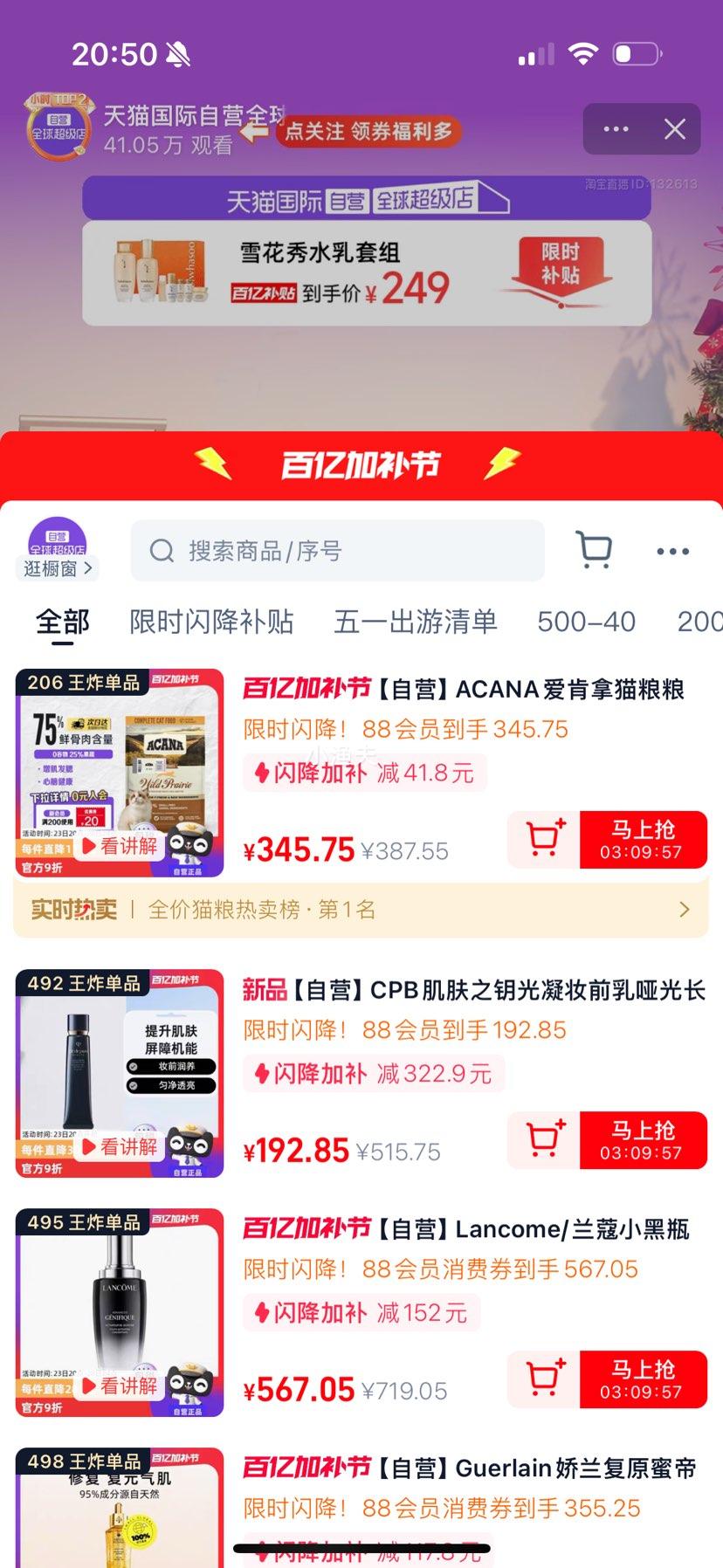Select the 全部 tab
723x1568 pixels.
click(x=63, y=622)
